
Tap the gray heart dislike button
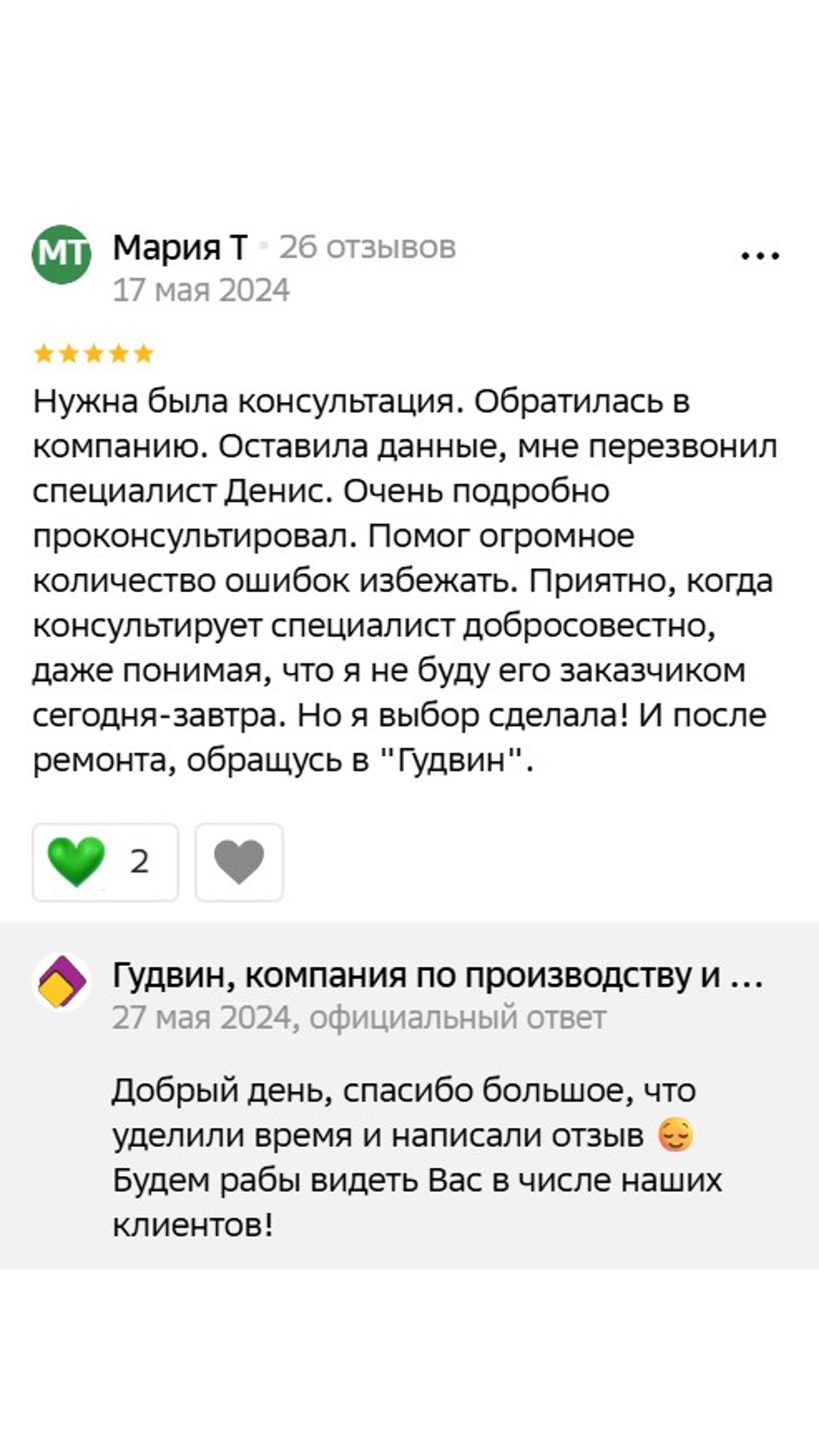click(239, 862)
